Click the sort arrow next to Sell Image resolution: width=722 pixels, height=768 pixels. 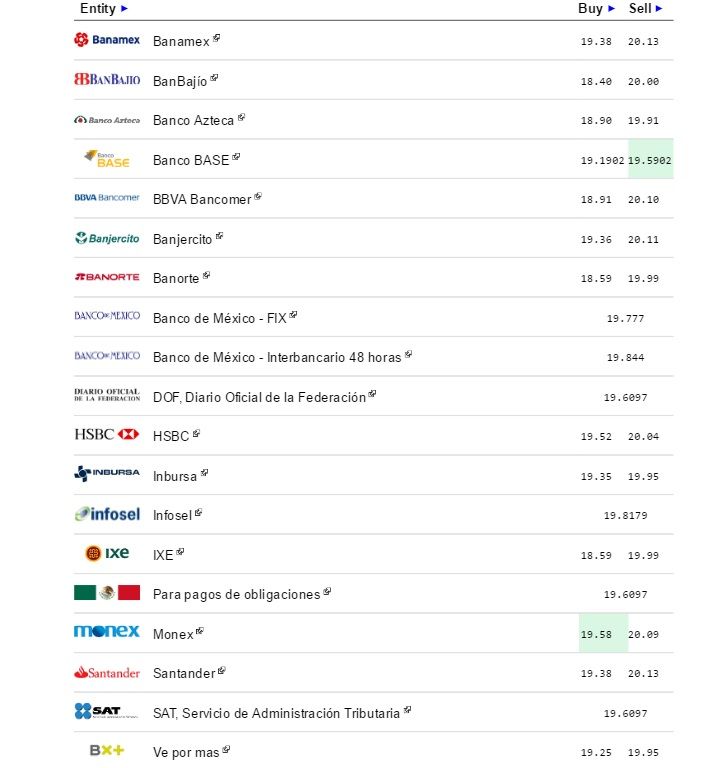click(x=658, y=8)
